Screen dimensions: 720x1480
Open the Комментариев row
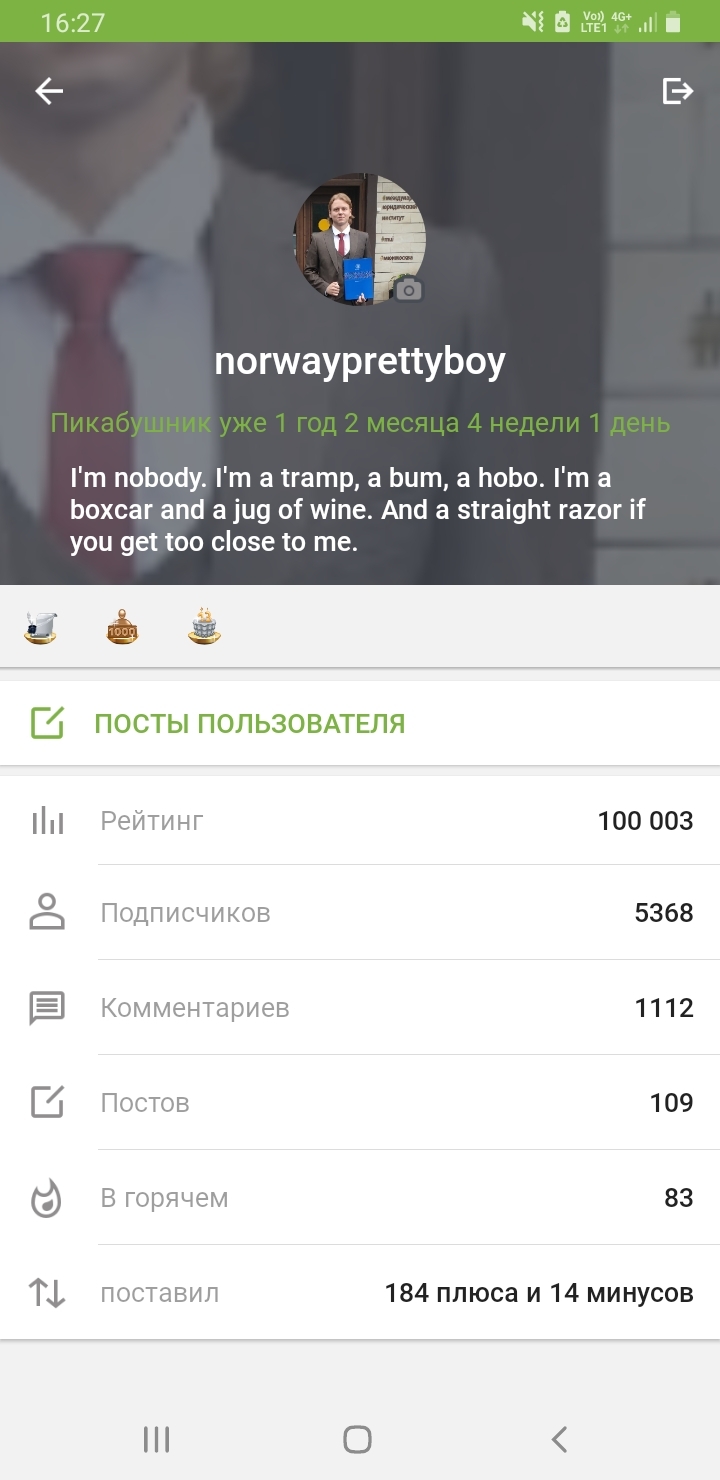[360, 1008]
